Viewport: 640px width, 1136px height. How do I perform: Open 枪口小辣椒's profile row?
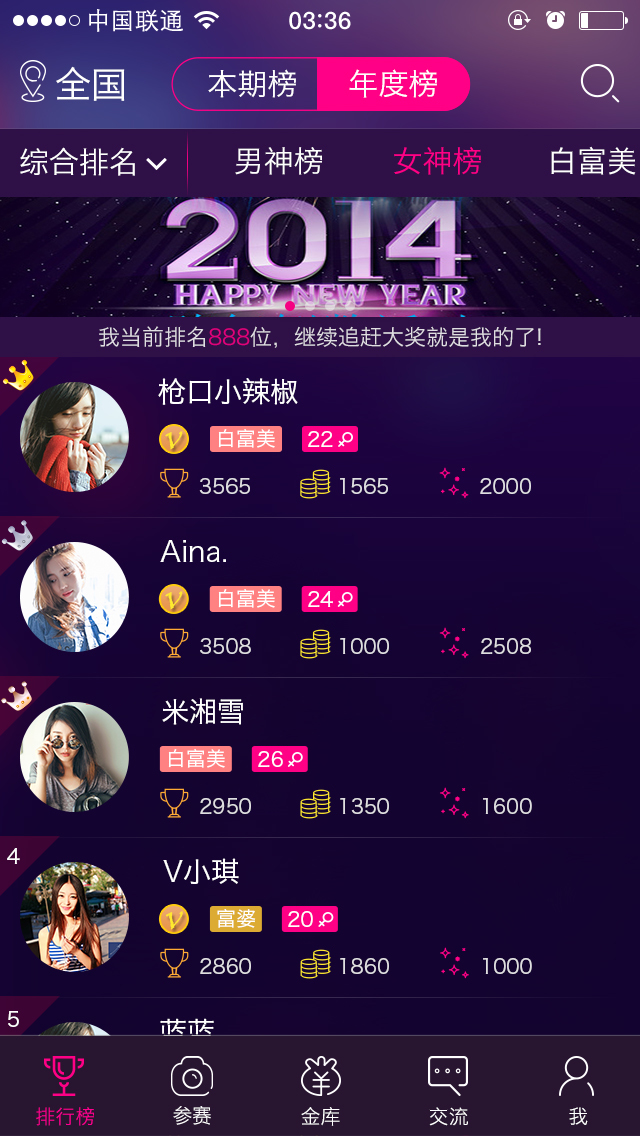pos(320,437)
